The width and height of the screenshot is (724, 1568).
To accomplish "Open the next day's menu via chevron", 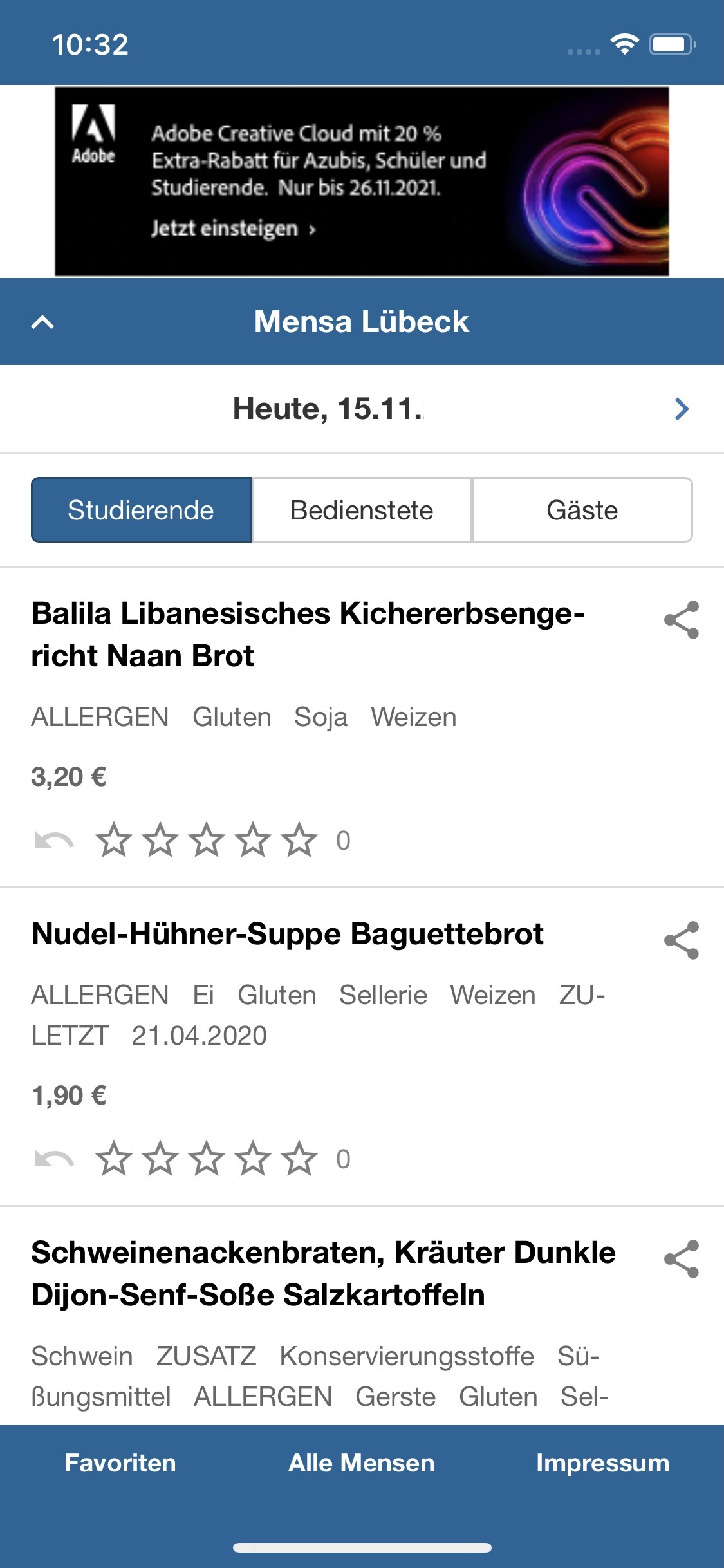I will 682,409.
